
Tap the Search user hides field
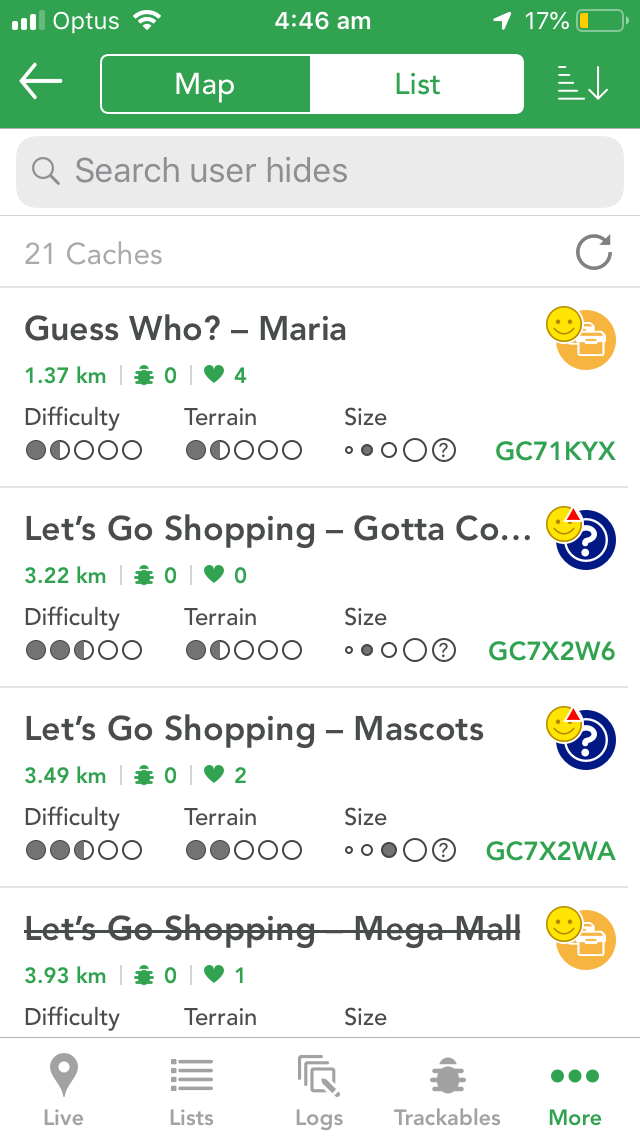(x=320, y=171)
